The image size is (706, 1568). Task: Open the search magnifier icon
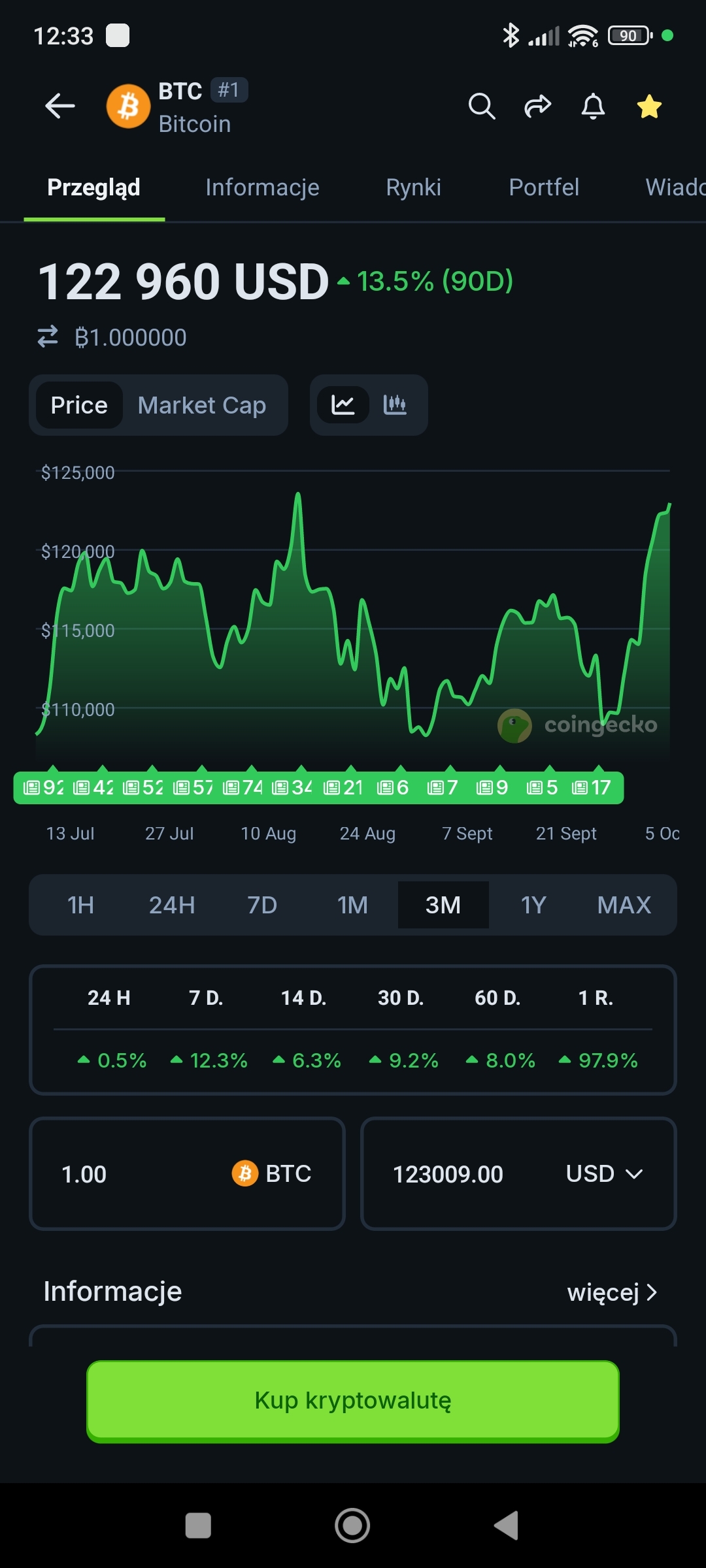click(482, 106)
